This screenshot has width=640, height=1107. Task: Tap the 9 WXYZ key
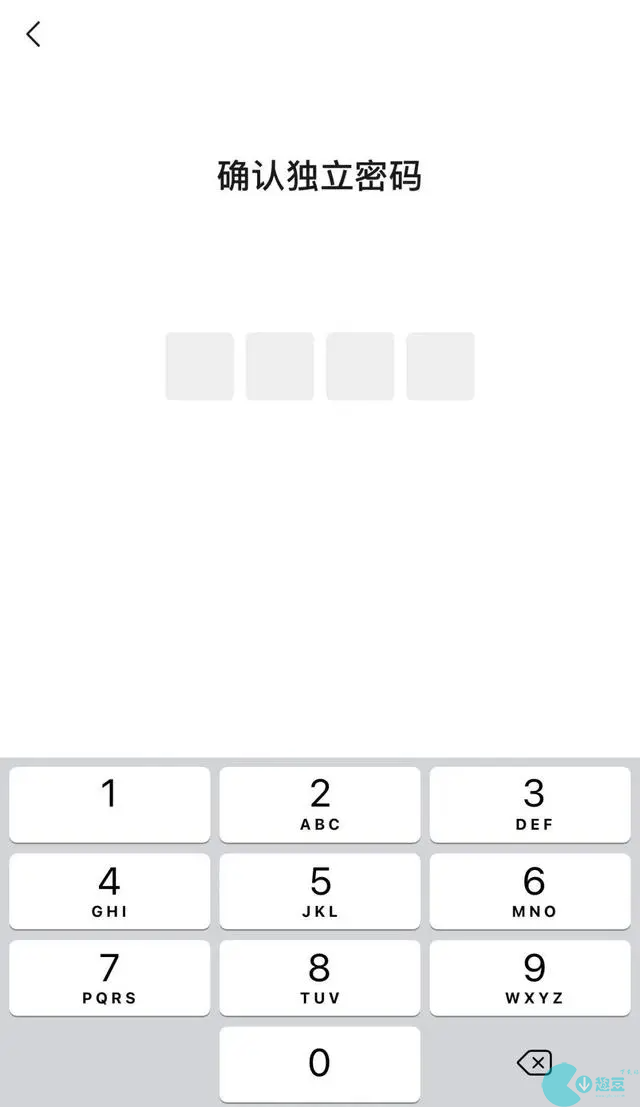(x=530, y=978)
